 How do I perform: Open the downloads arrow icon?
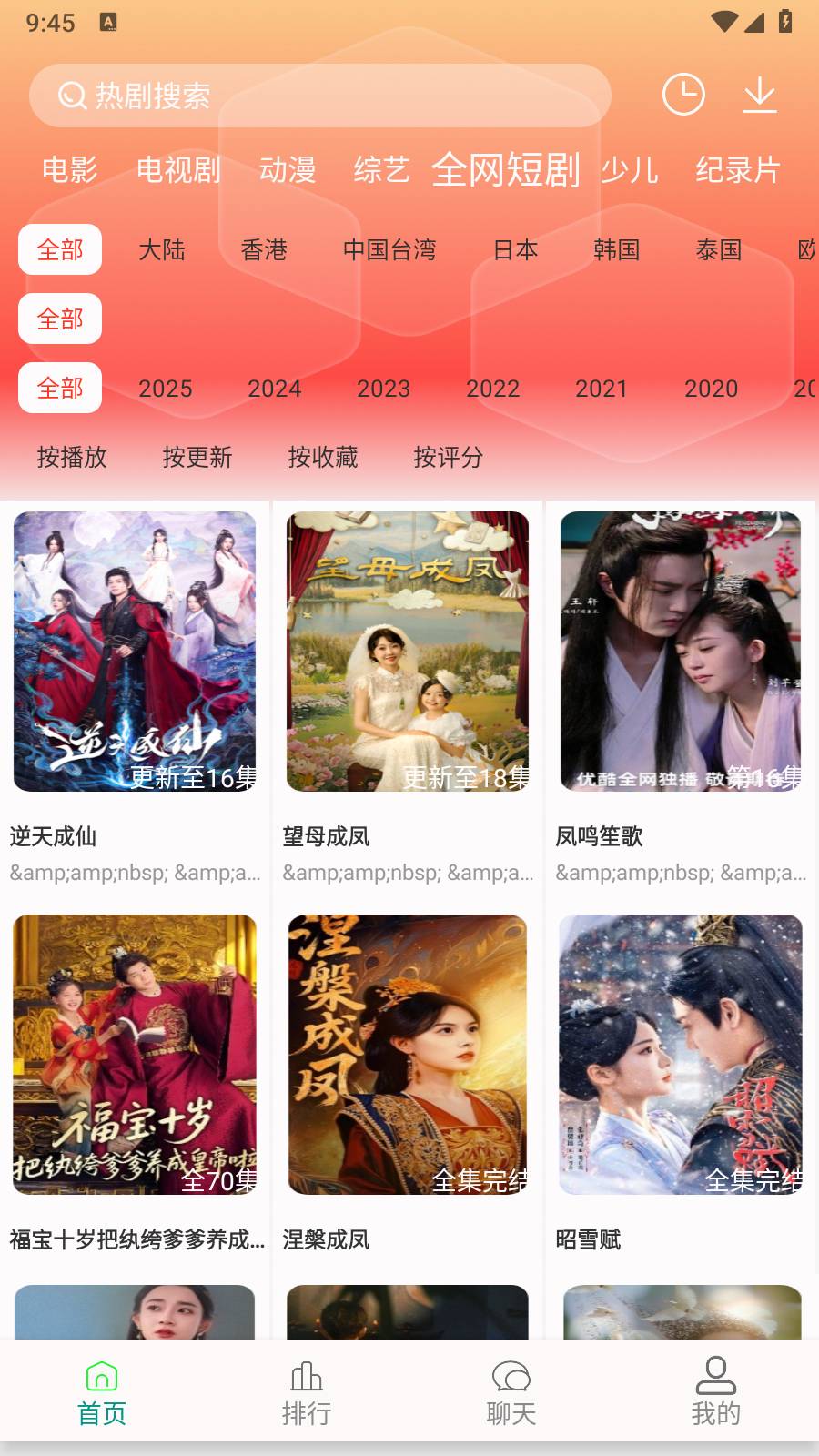[759, 95]
